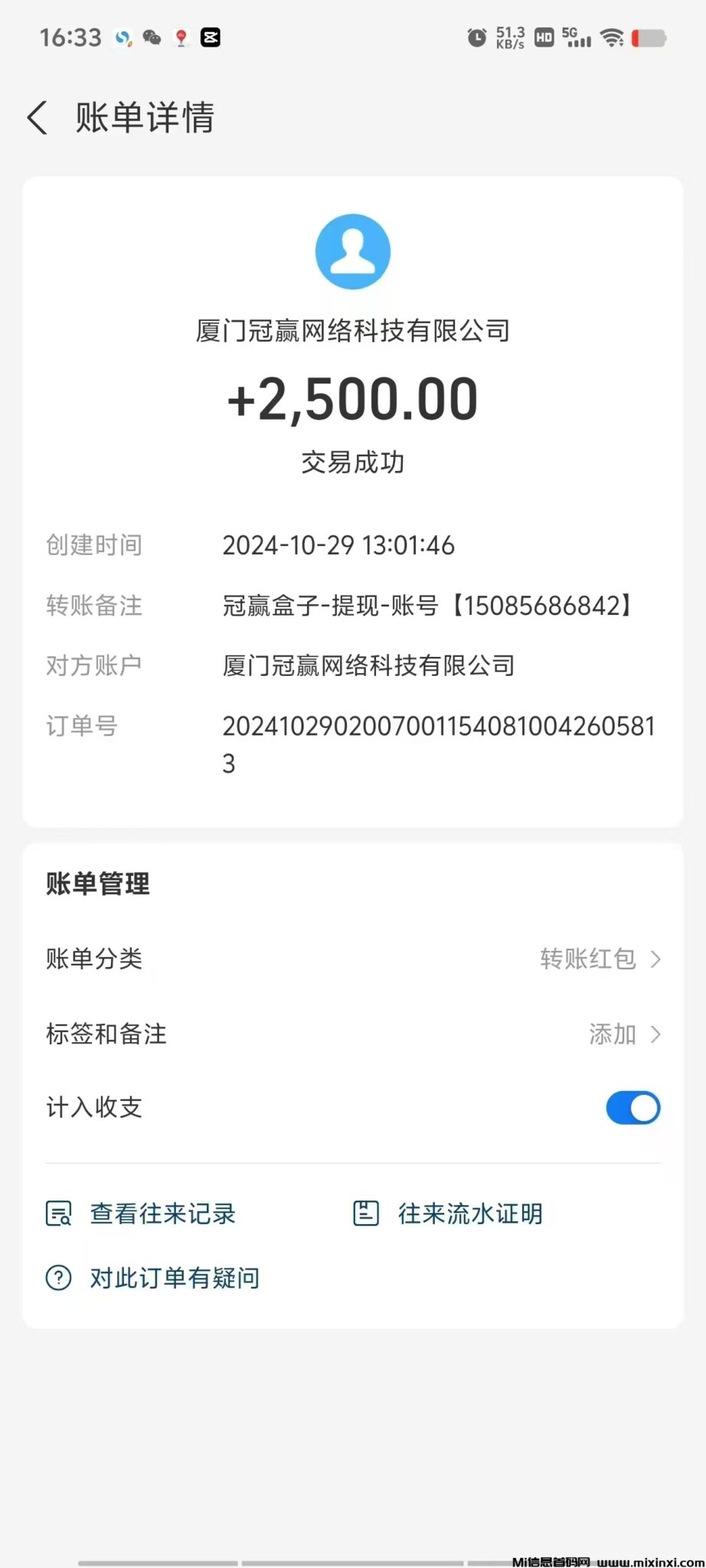Image resolution: width=706 pixels, height=1568 pixels.
Task: Tap the chevron next to 转账红包
Action: click(656, 959)
